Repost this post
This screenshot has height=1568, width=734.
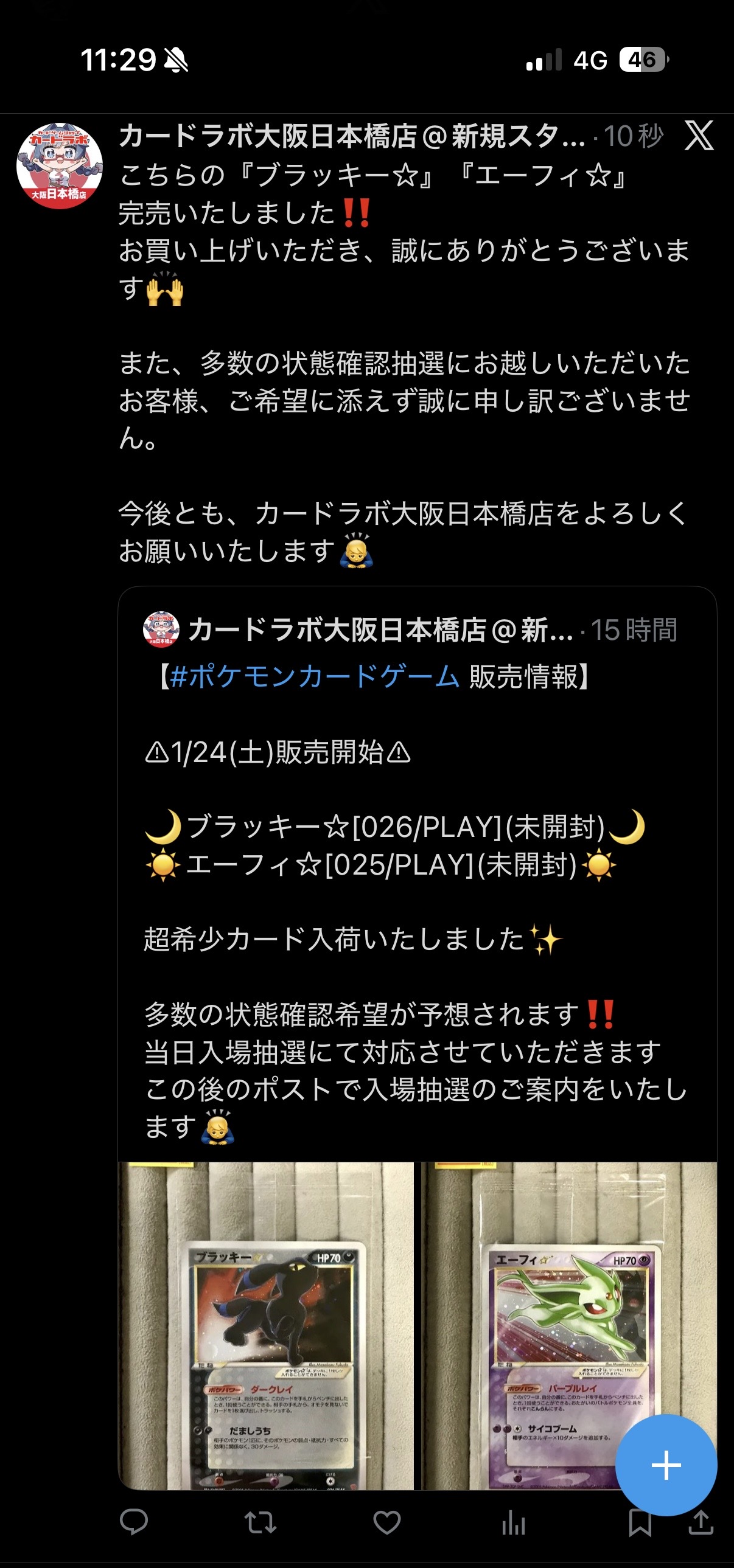click(260, 1522)
